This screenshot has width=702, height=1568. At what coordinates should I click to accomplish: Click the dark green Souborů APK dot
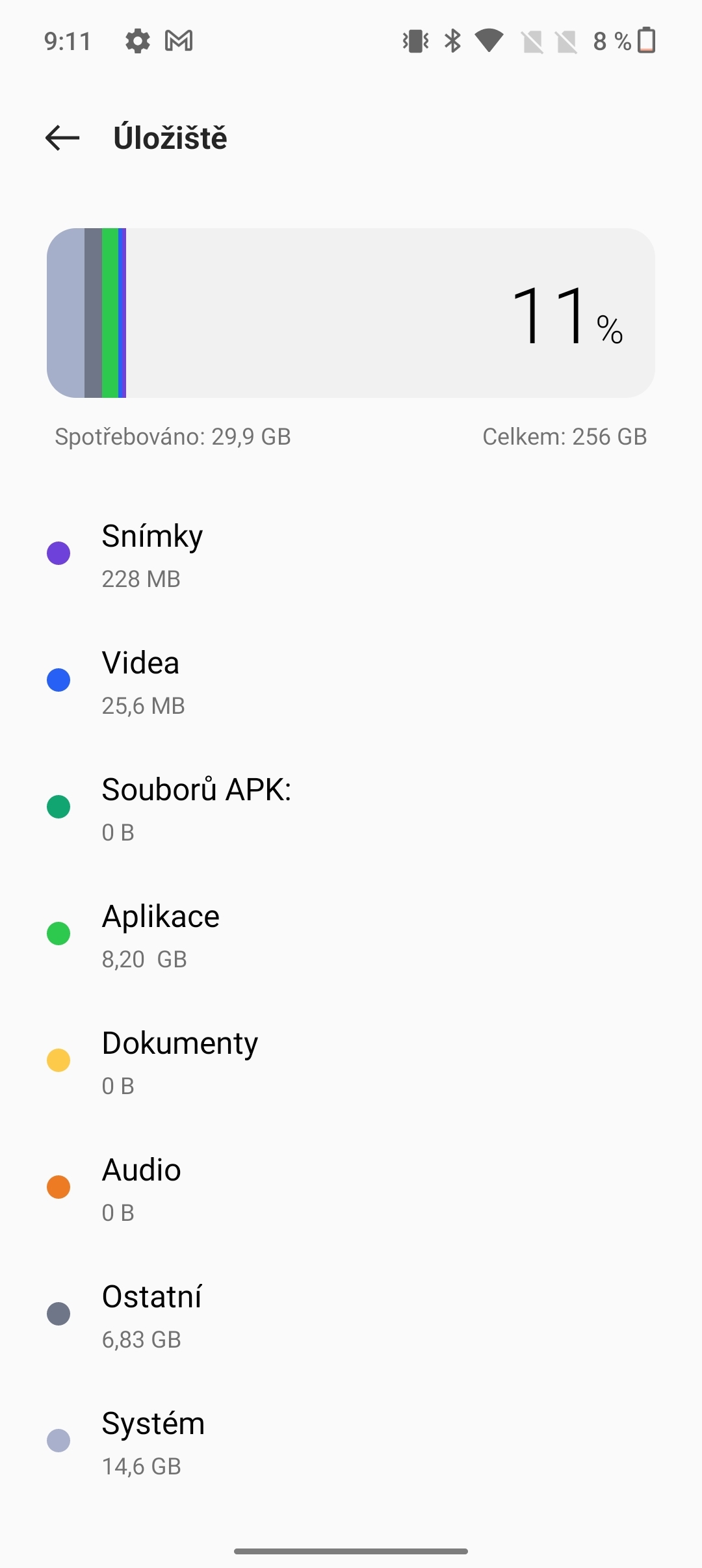[60, 807]
